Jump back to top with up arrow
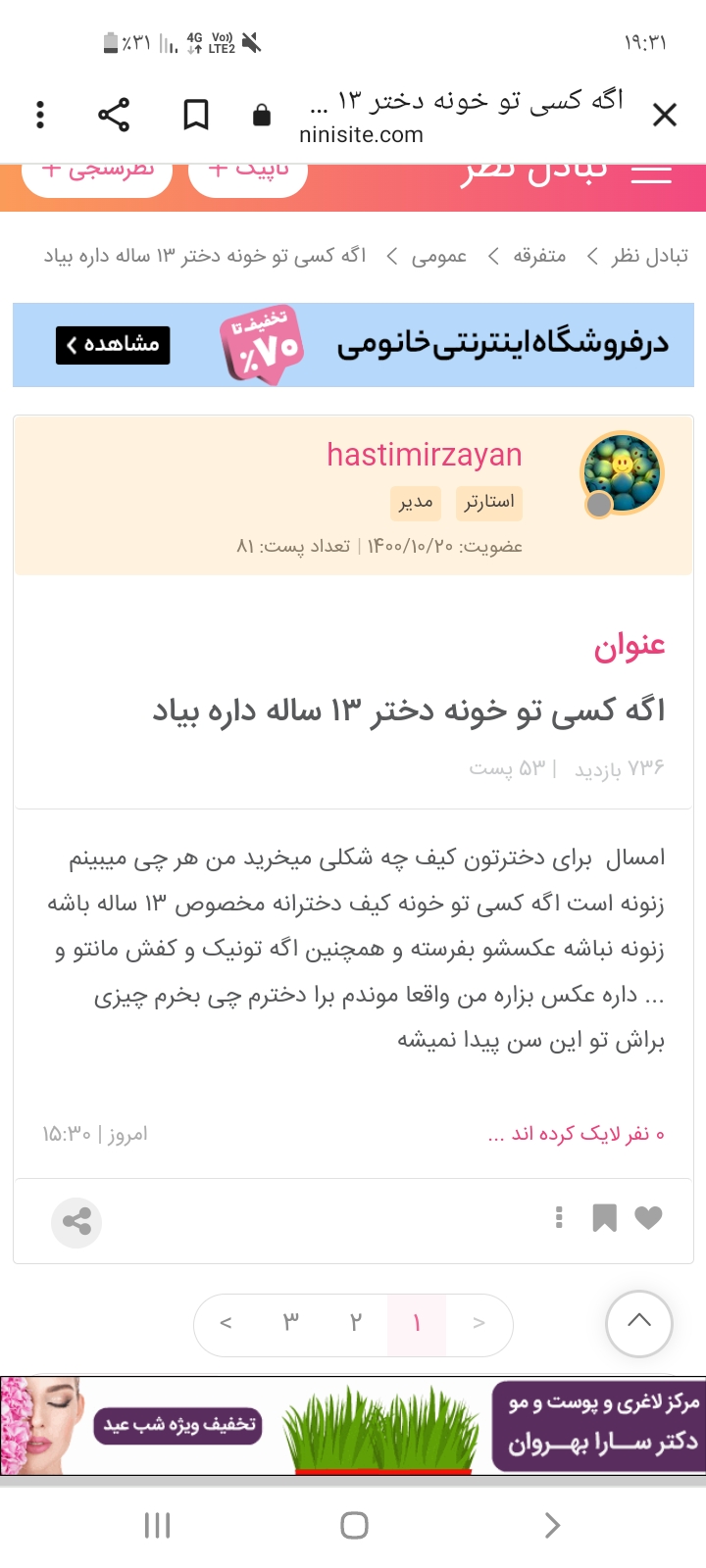Viewport: 706px width, 1568px height. click(x=638, y=1323)
